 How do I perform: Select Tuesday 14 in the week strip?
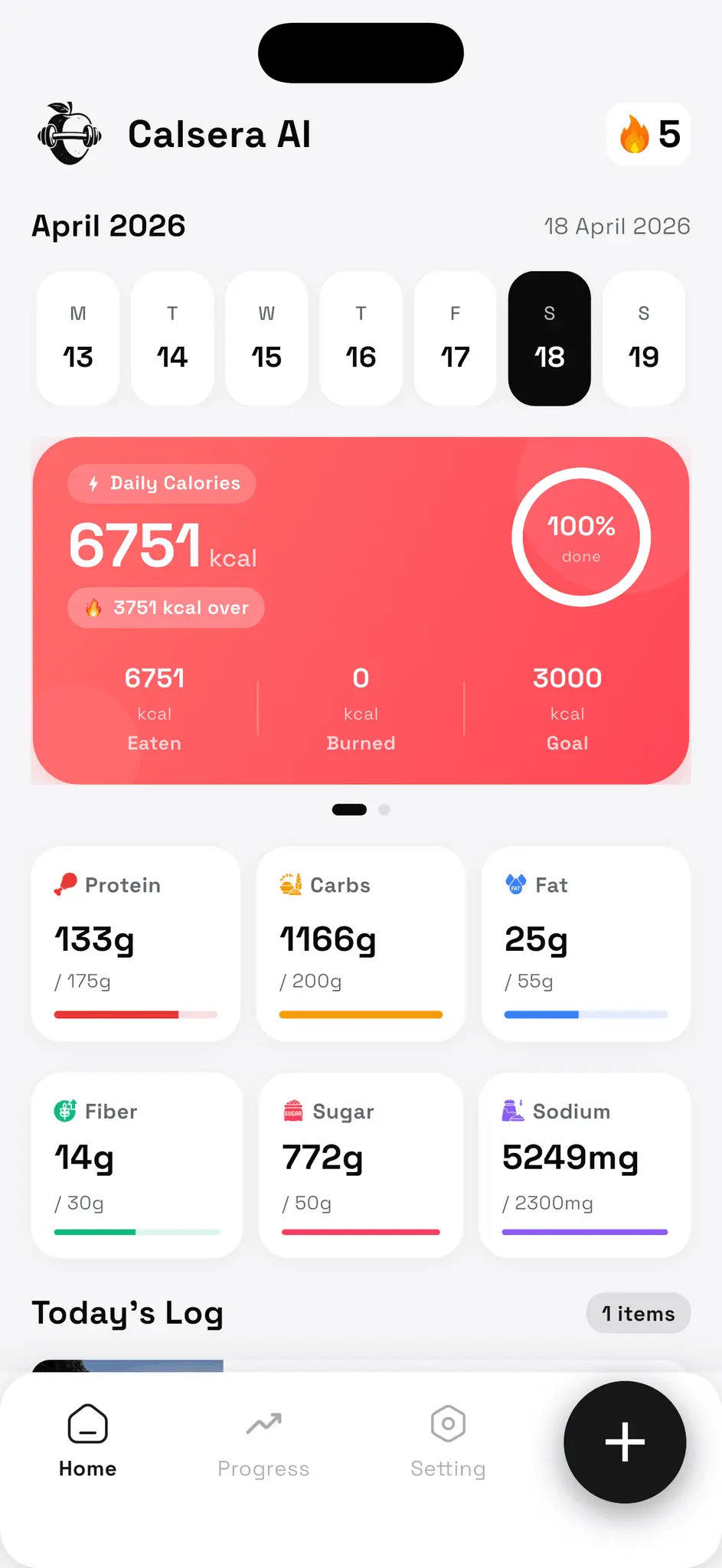[172, 338]
